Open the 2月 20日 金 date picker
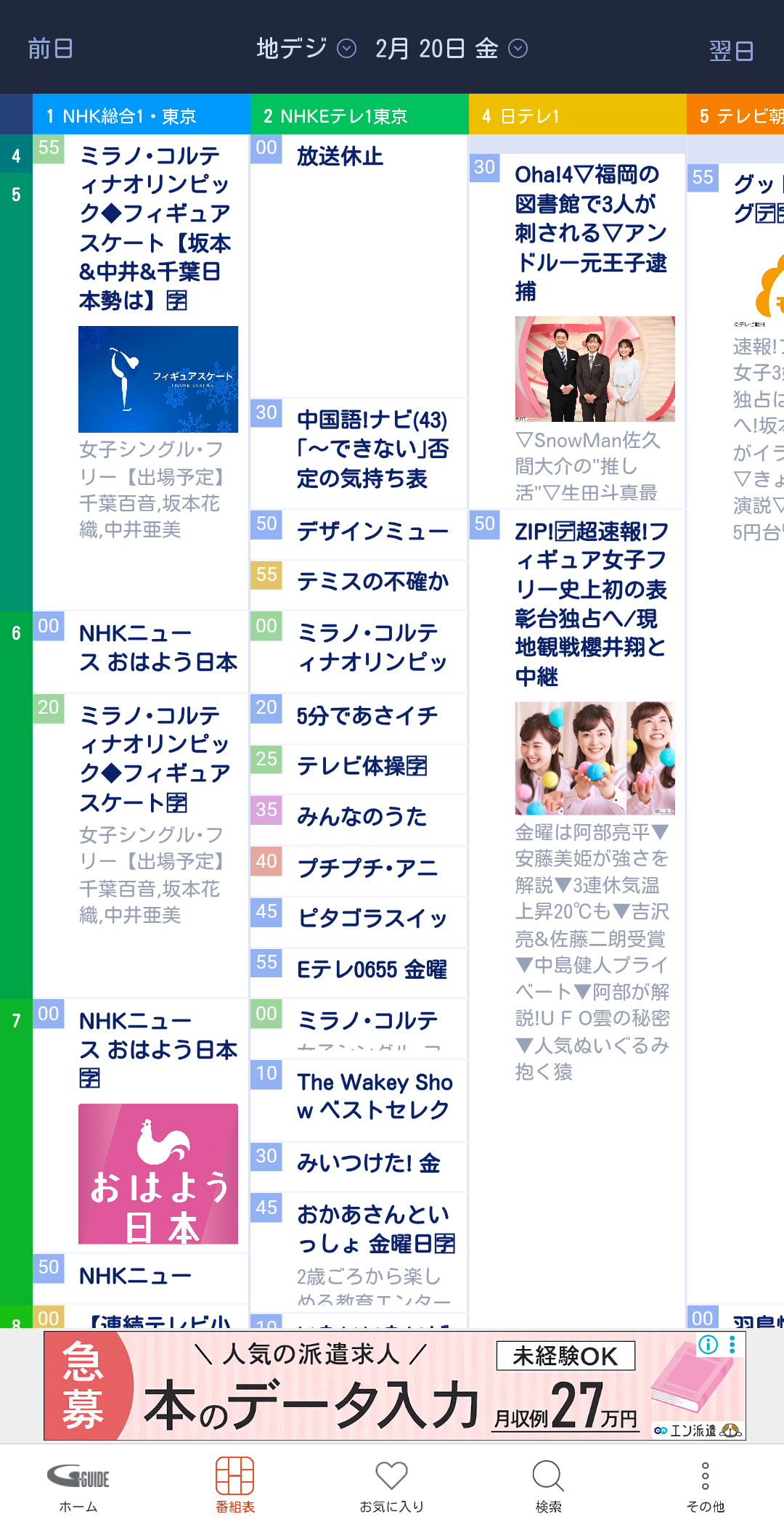The width and height of the screenshot is (784, 1519). coord(451,49)
